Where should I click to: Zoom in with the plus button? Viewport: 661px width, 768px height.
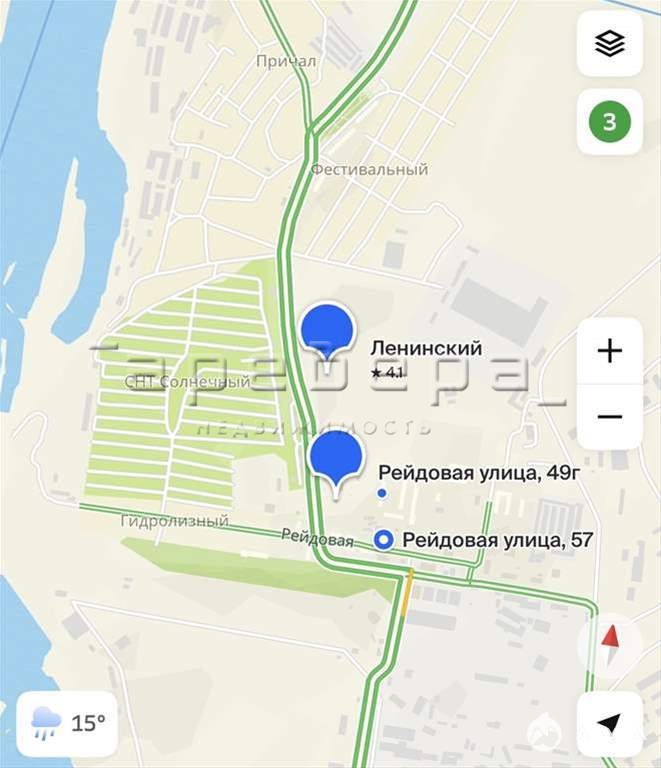coord(609,351)
